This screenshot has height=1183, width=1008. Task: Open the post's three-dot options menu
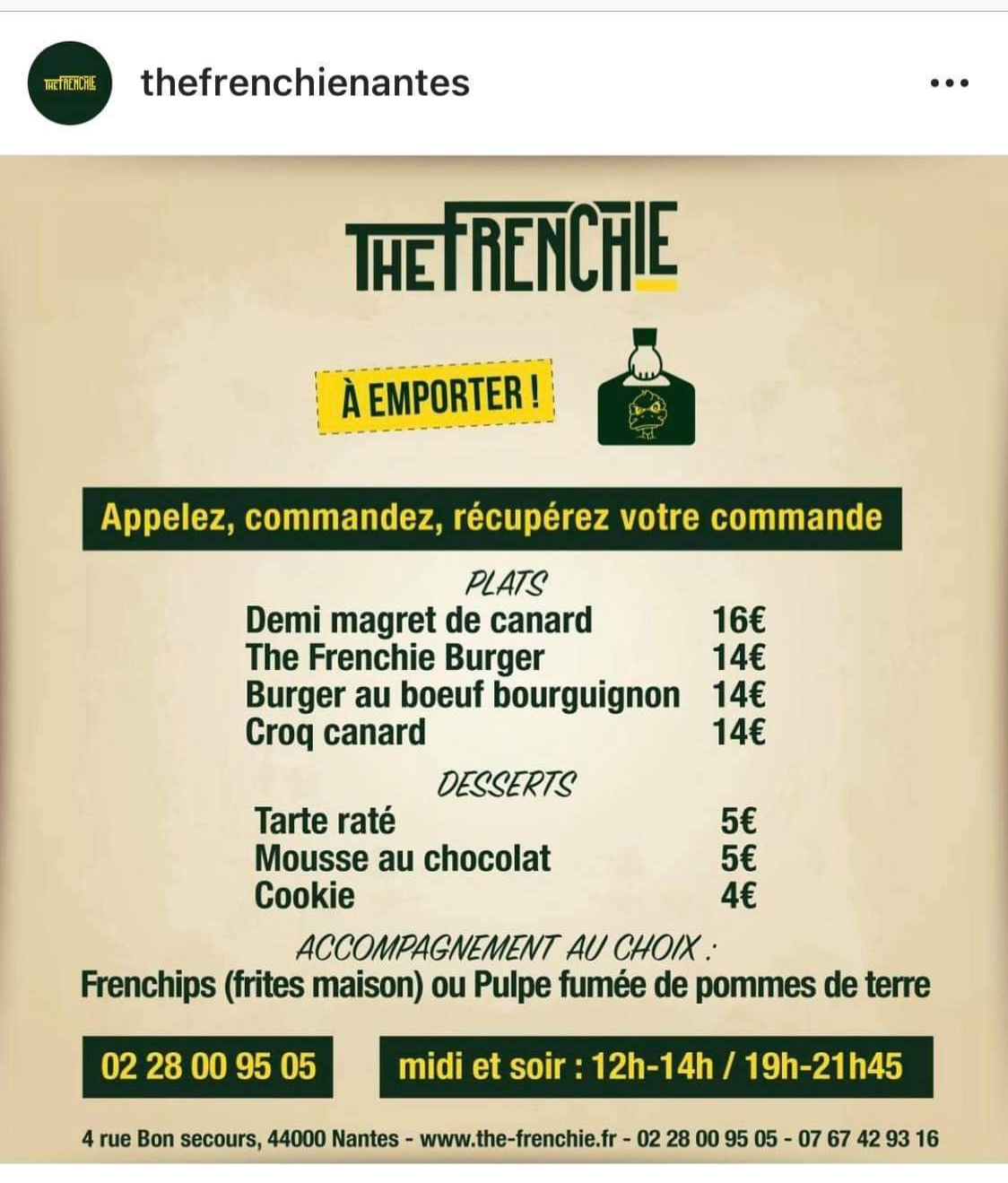click(949, 83)
